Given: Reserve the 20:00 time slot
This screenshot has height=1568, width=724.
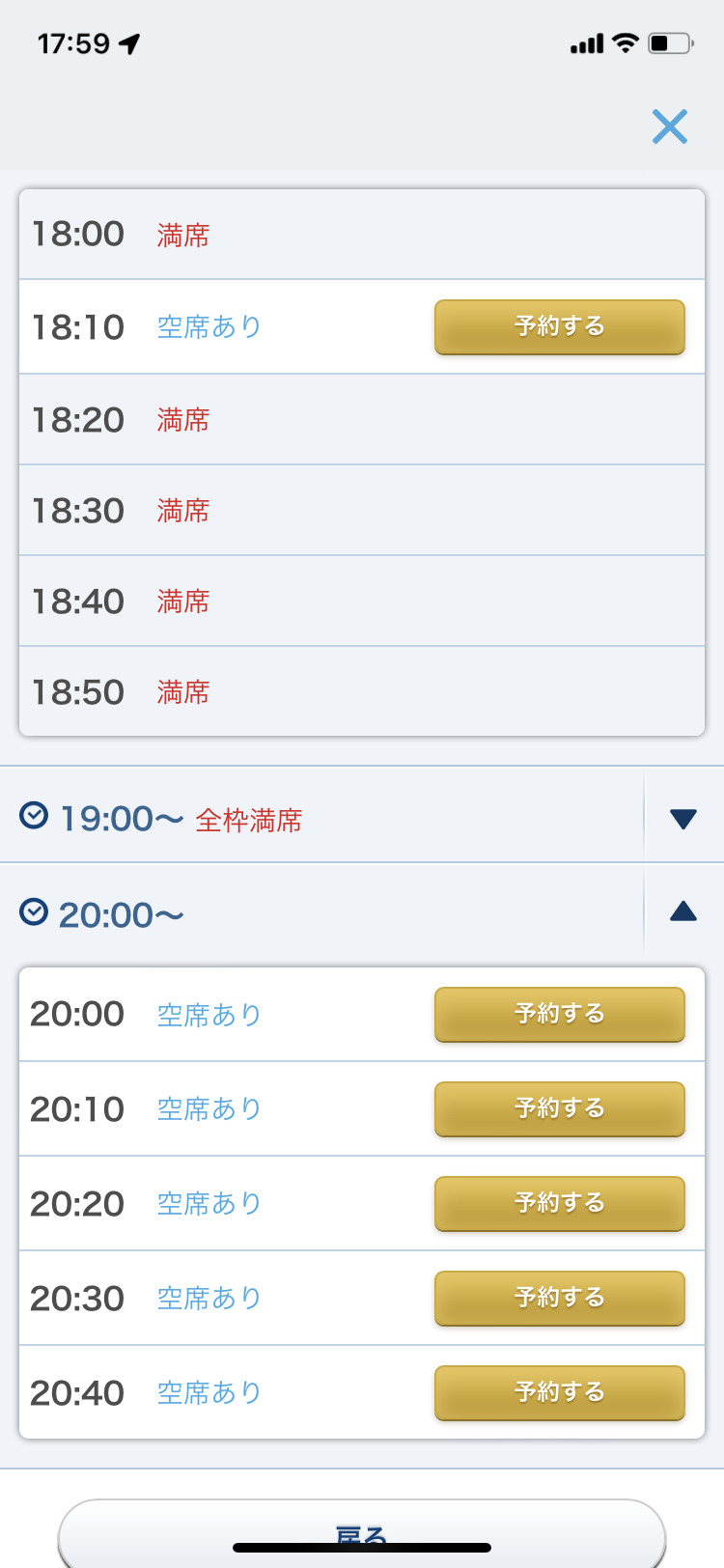Looking at the screenshot, I should pos(560,1014).
